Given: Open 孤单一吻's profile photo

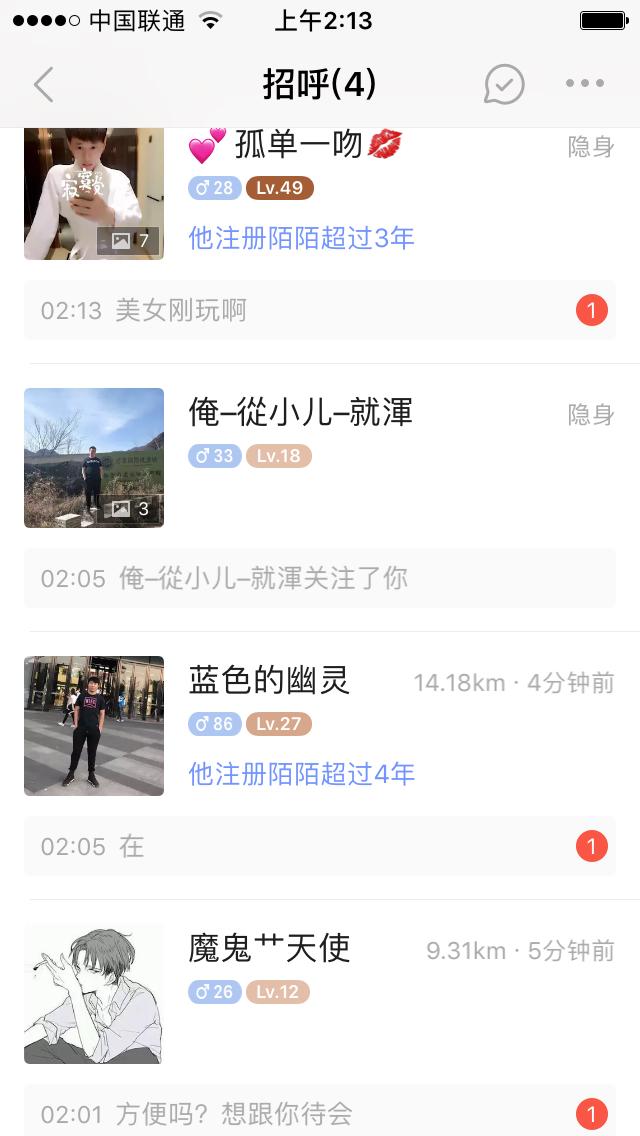Looking at the screenshot, I should click(x=94, y=194).
